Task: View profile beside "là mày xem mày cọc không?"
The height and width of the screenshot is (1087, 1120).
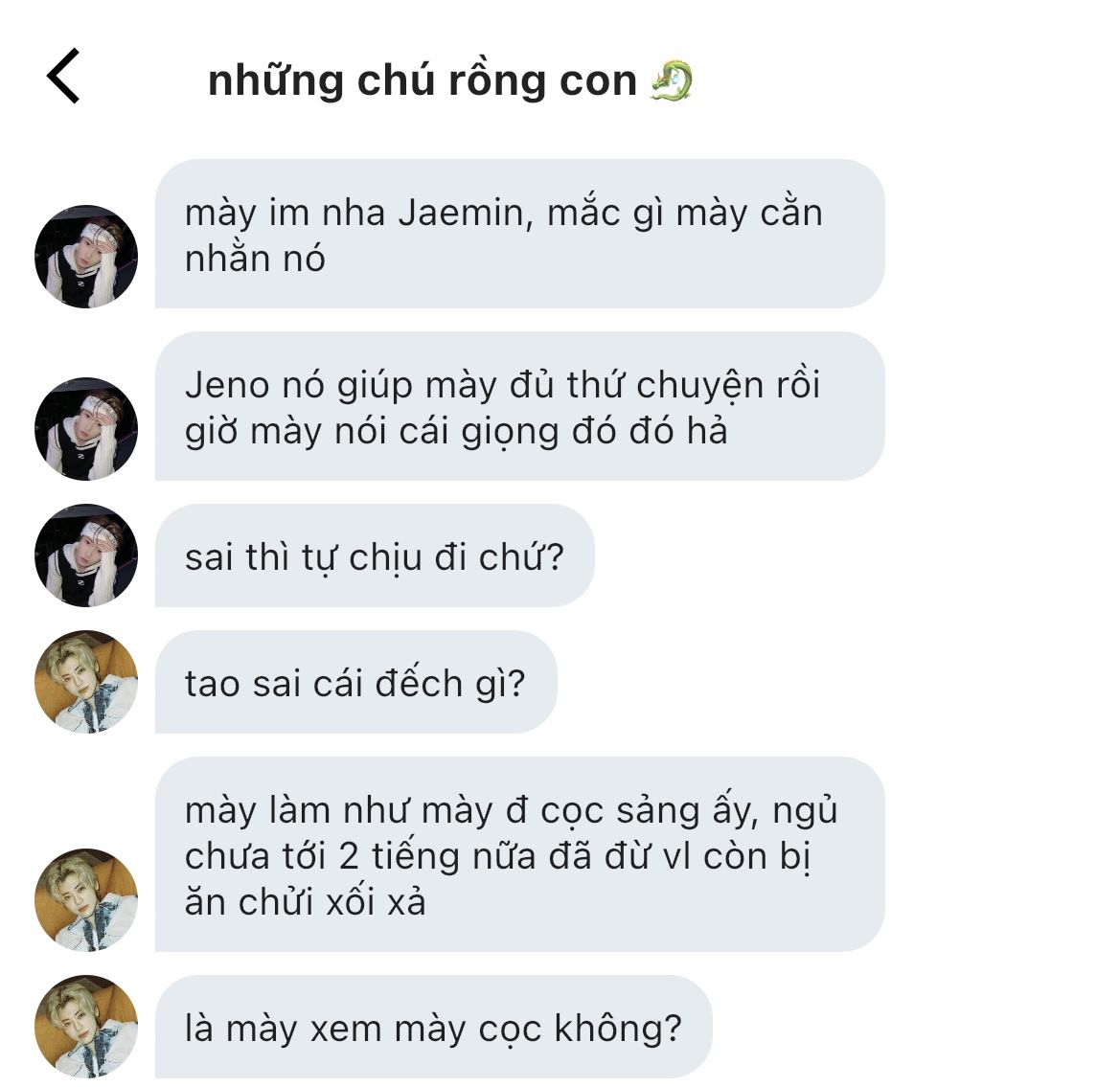Action: point(86,1027)
